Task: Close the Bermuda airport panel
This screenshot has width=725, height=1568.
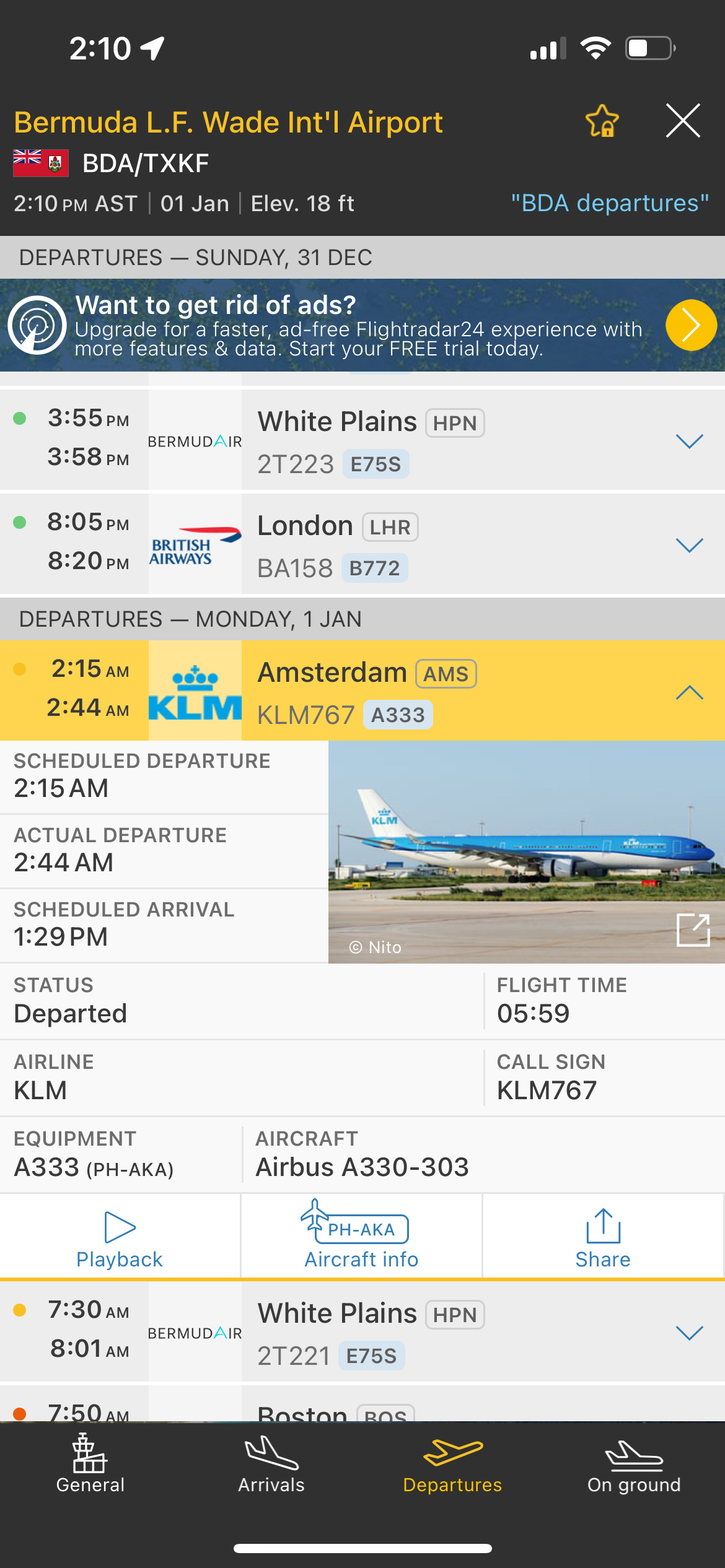Action: 683,121
